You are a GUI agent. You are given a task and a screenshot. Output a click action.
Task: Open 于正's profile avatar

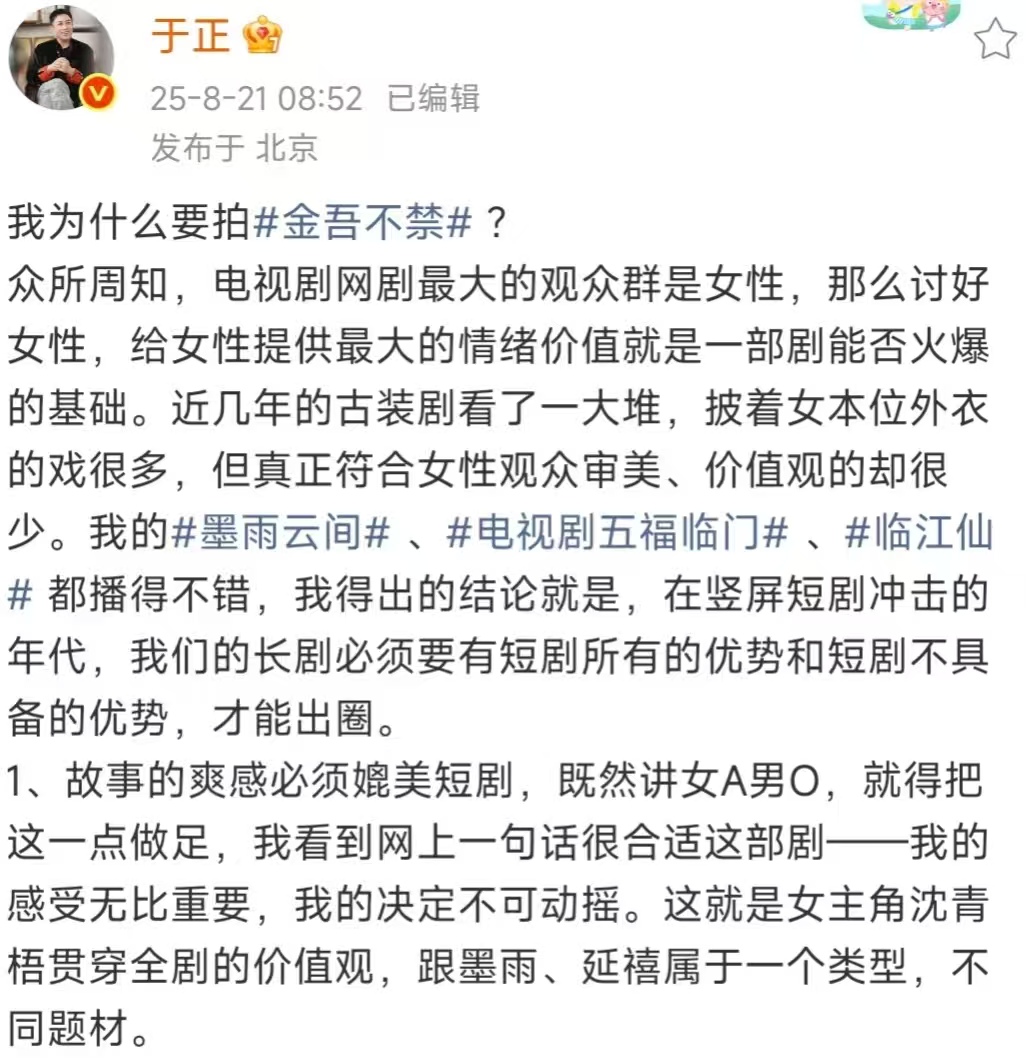point(61,57)
